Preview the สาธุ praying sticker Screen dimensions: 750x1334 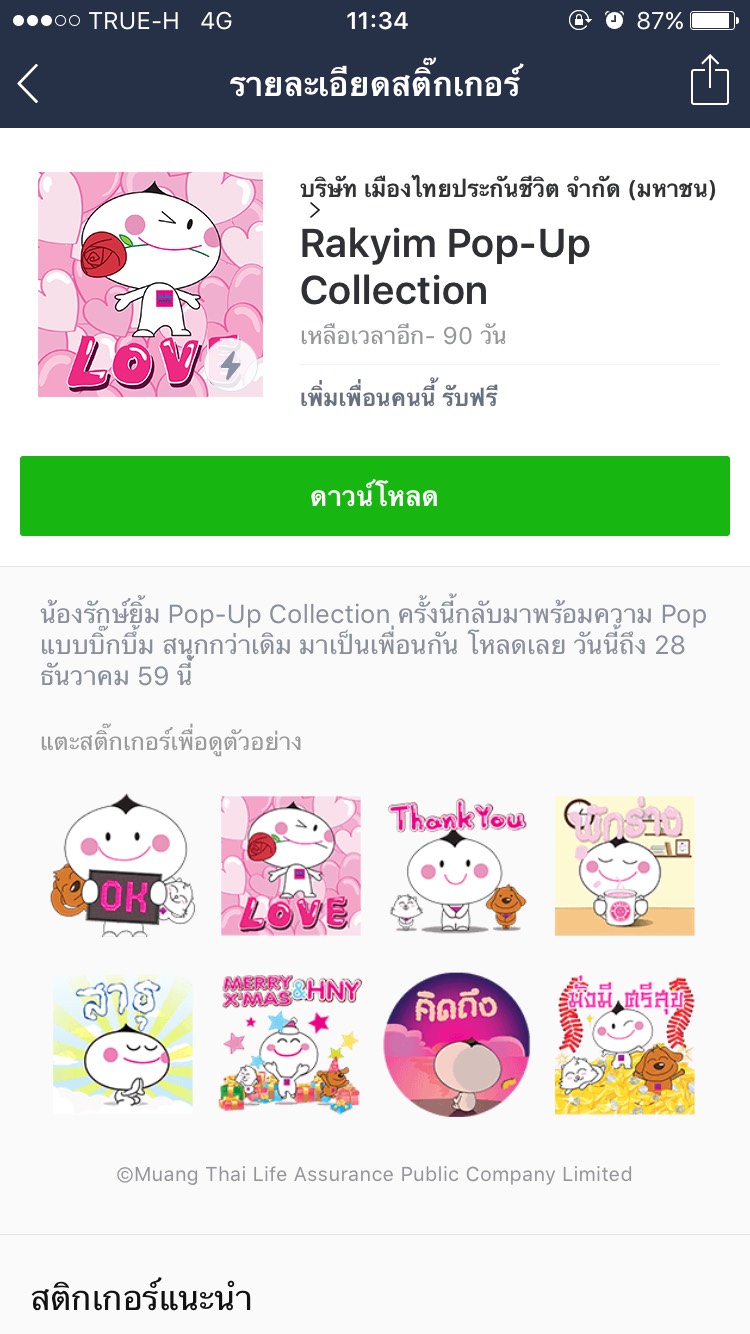[x=124, y=1044]
